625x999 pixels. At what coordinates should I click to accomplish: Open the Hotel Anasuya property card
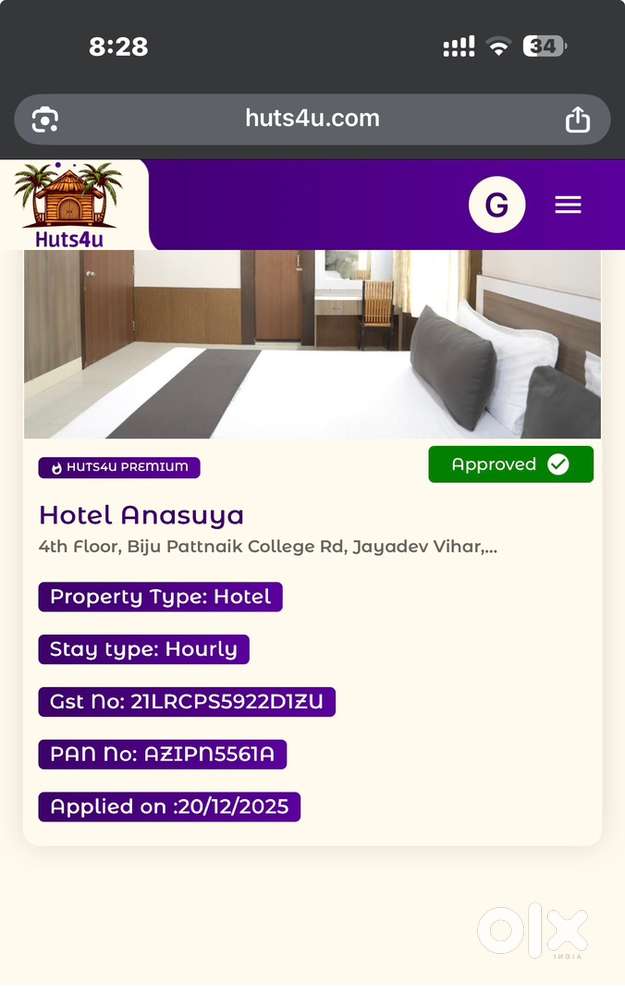(142, 516)
